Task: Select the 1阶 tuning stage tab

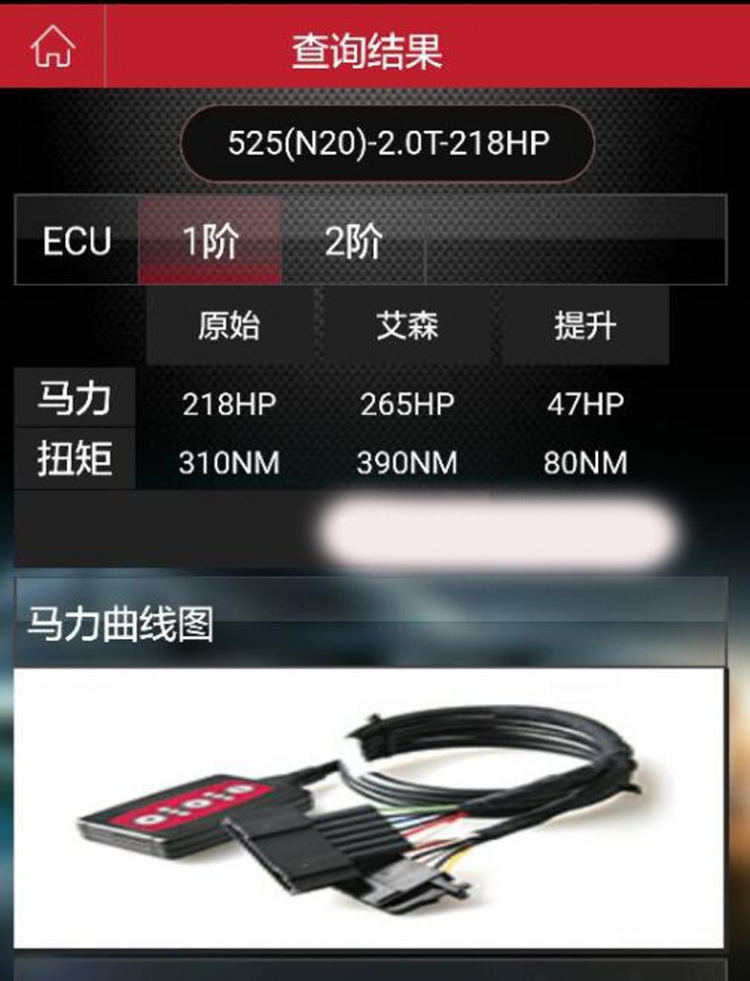Action: point(209,242)
